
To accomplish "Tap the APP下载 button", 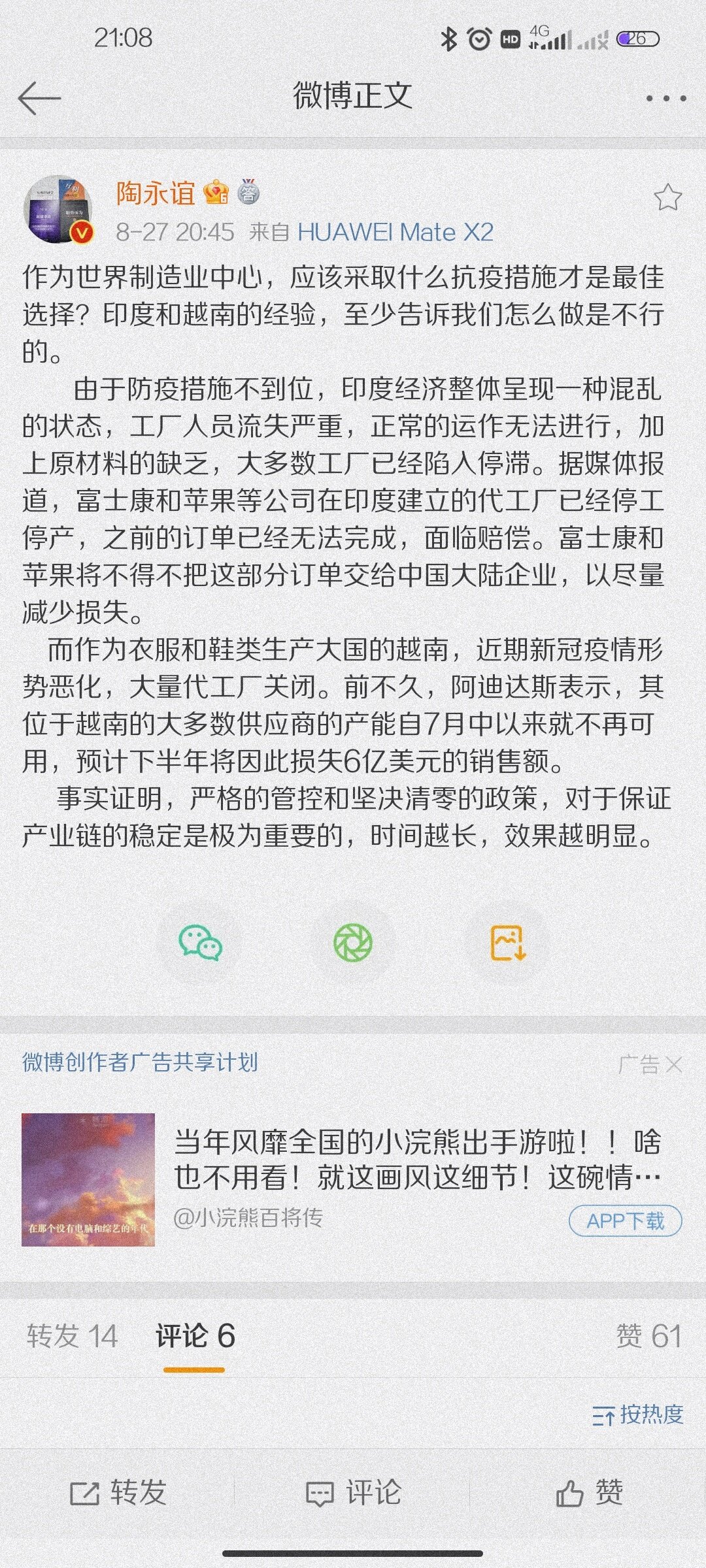I will (x=625, y=1220).
